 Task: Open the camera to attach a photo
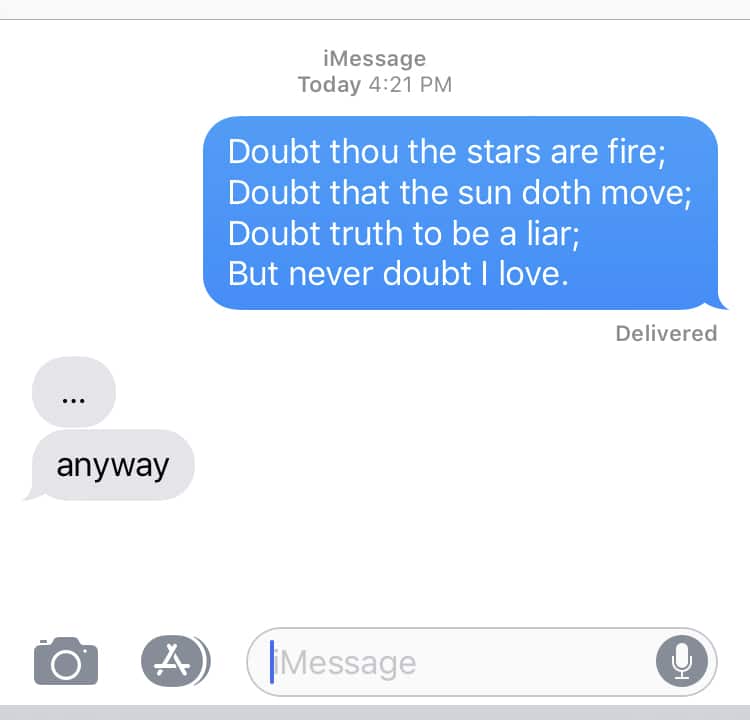(66, 661)
